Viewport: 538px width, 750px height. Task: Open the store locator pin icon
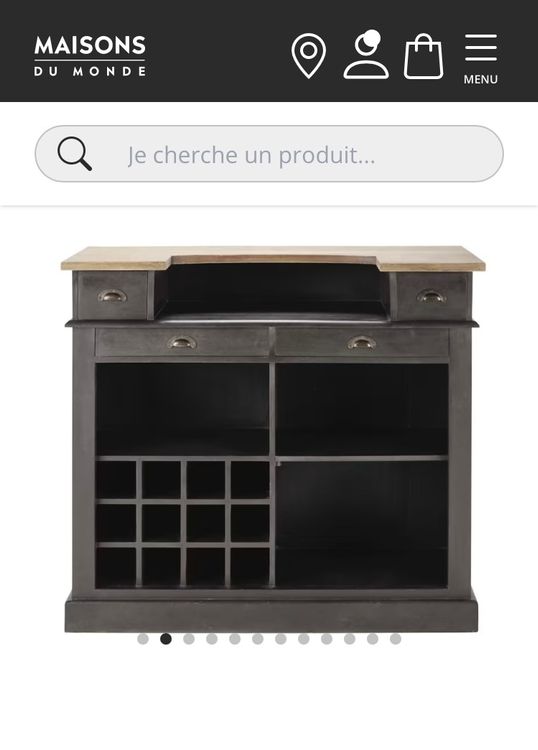coord(309,56)
